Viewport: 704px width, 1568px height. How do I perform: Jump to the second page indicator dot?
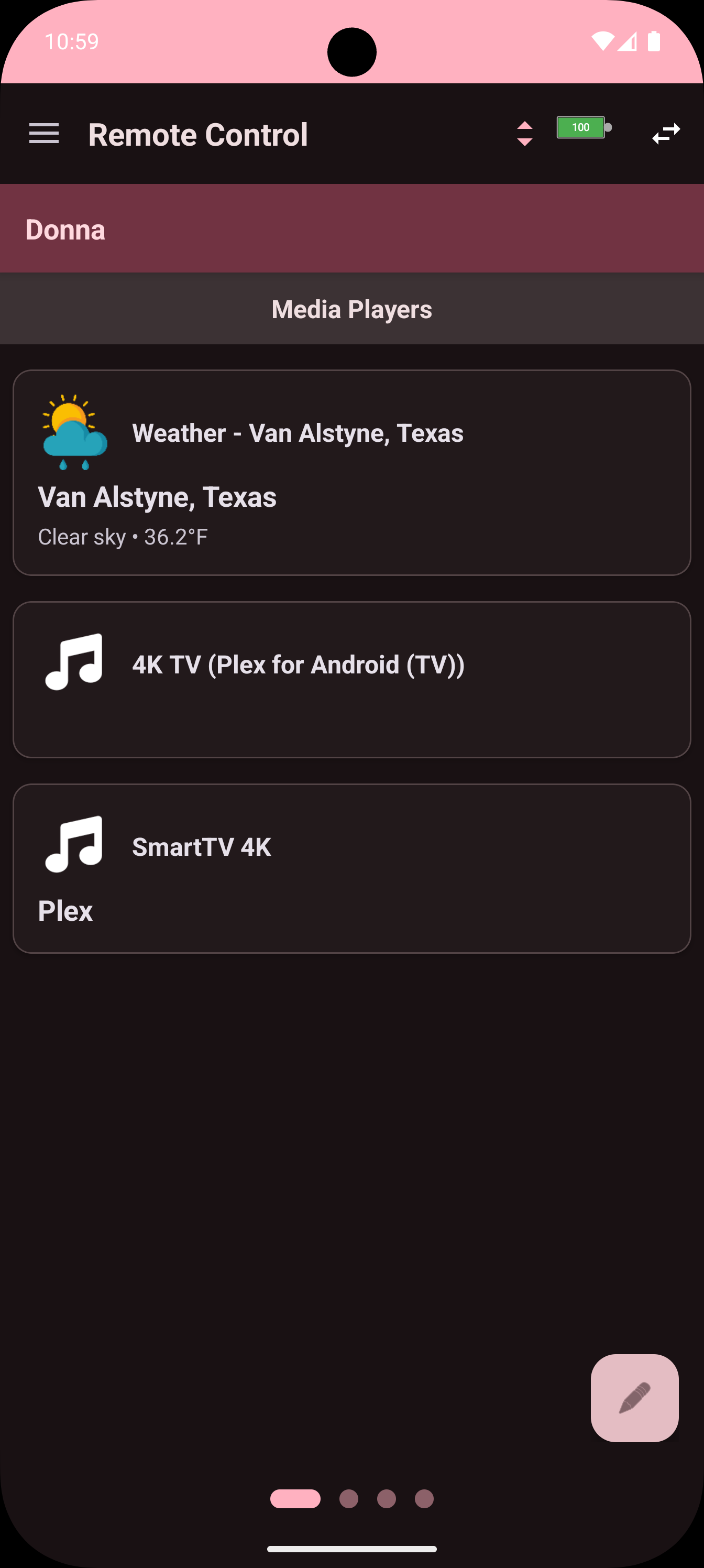click(349, 1499)
